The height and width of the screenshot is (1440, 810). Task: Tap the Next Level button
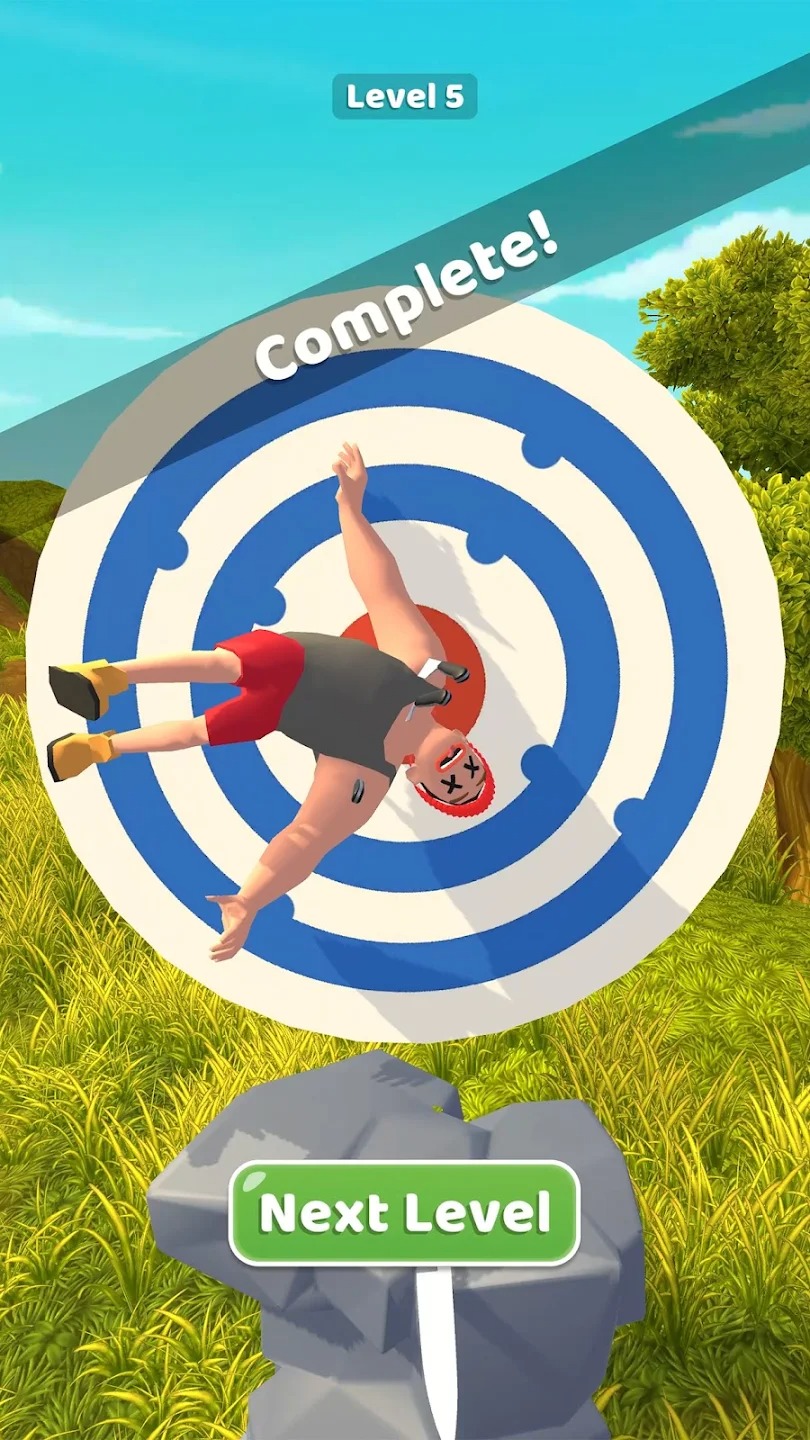pyautogui.click(x=404, y=1213)
